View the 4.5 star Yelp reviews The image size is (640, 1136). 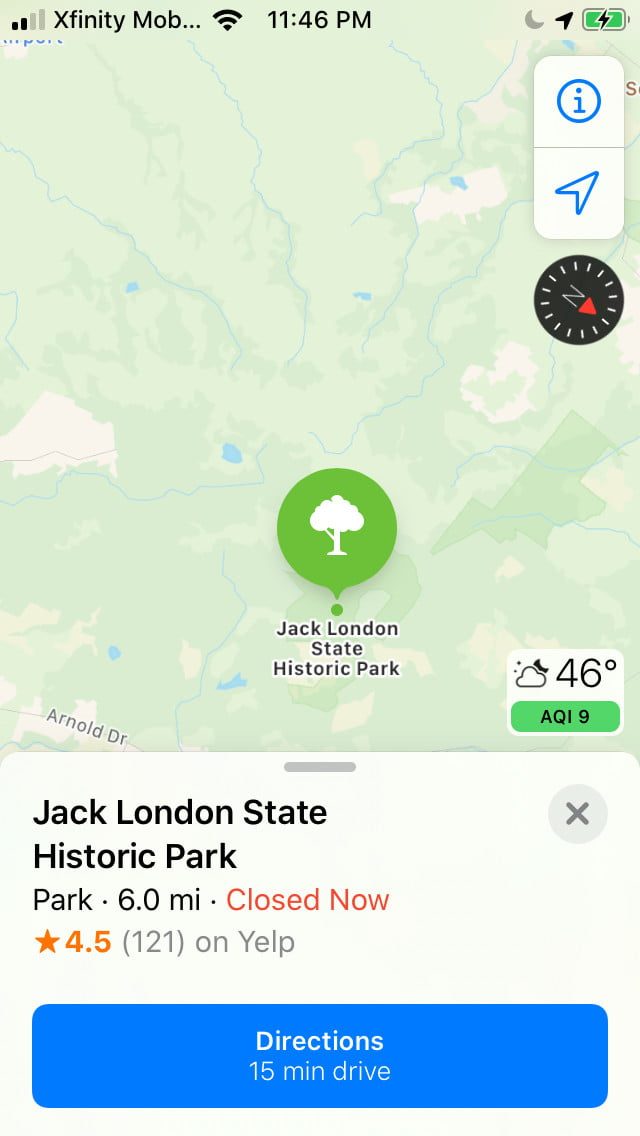point(165,942)
